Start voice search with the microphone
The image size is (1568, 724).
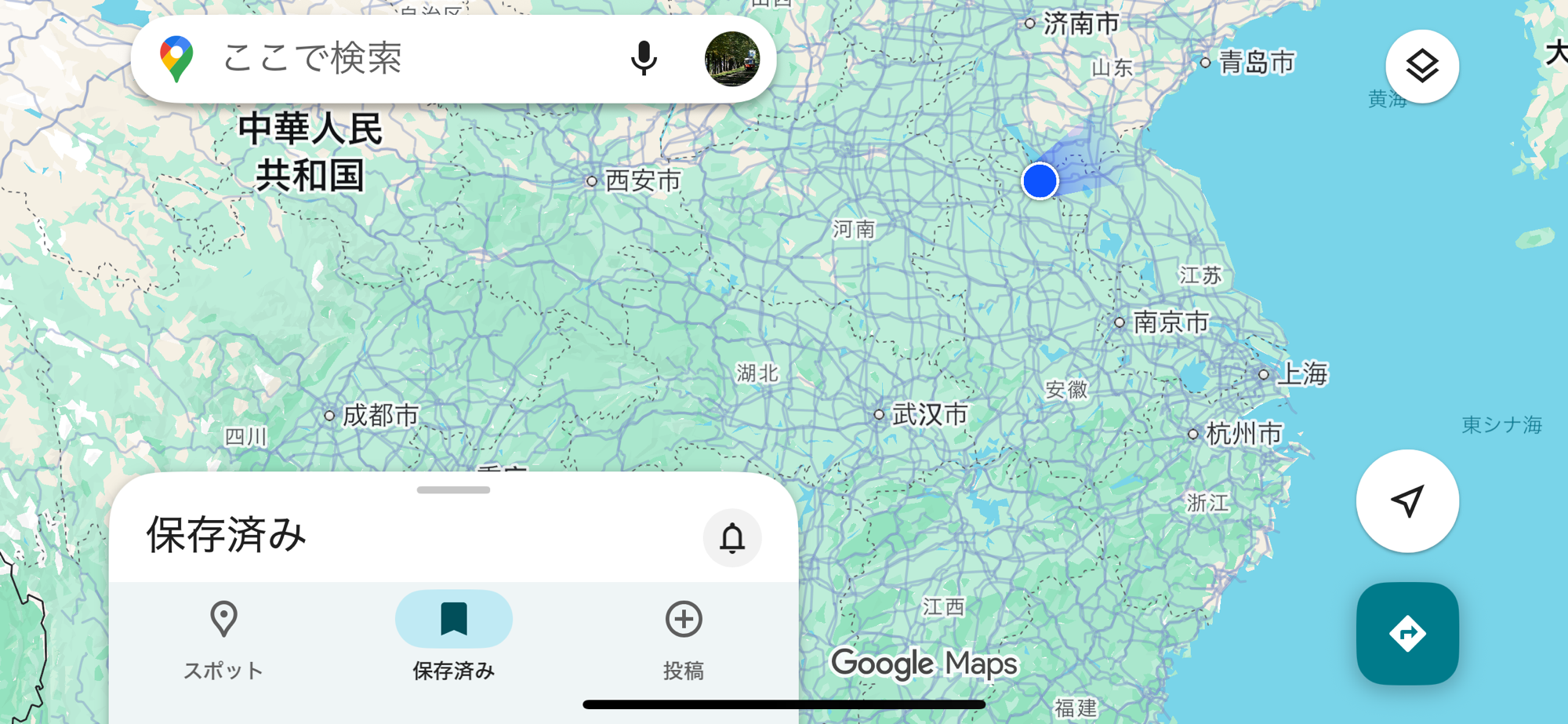click(644, 59)
